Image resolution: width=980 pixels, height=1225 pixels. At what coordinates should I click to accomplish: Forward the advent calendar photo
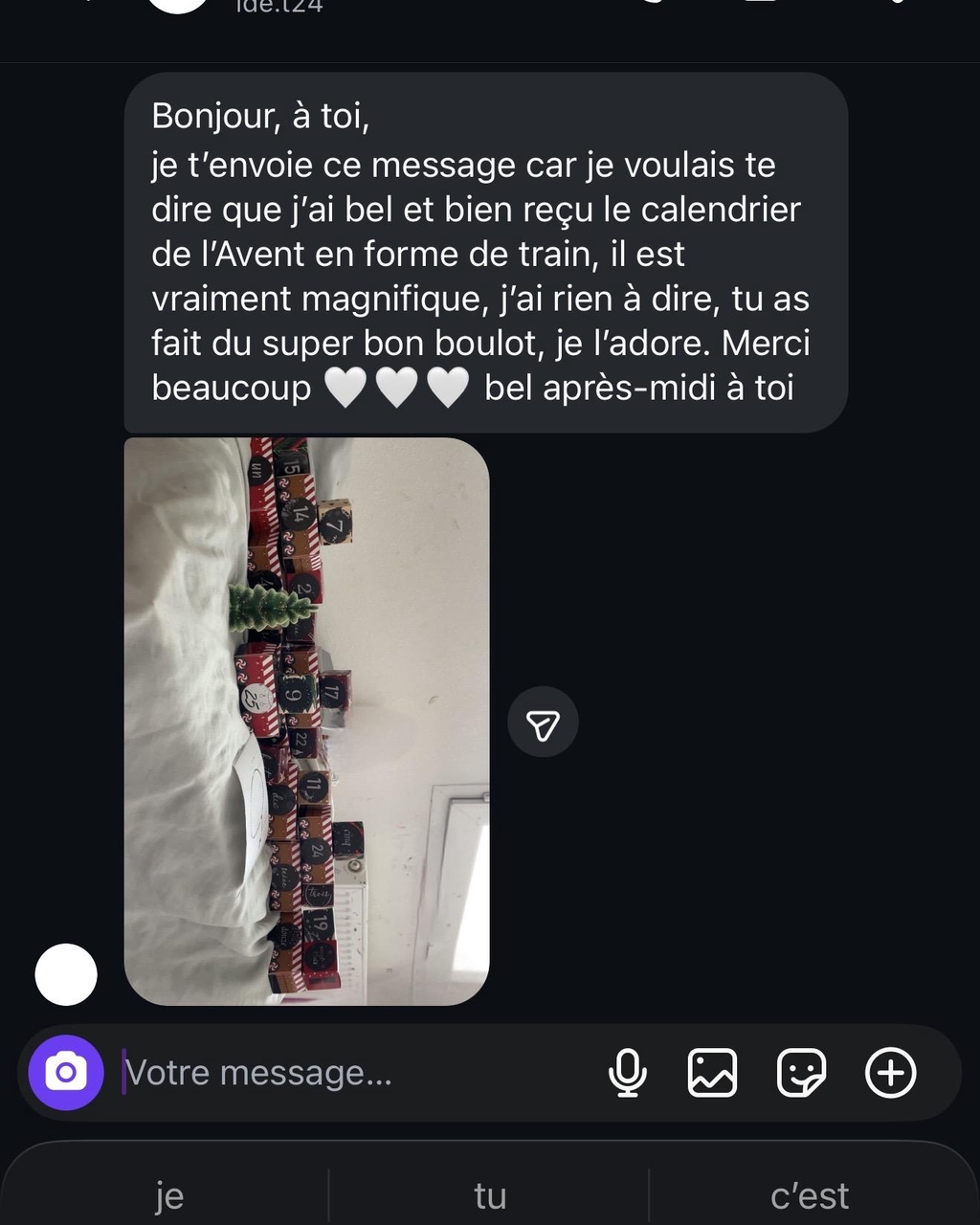(x=543, y=723)
